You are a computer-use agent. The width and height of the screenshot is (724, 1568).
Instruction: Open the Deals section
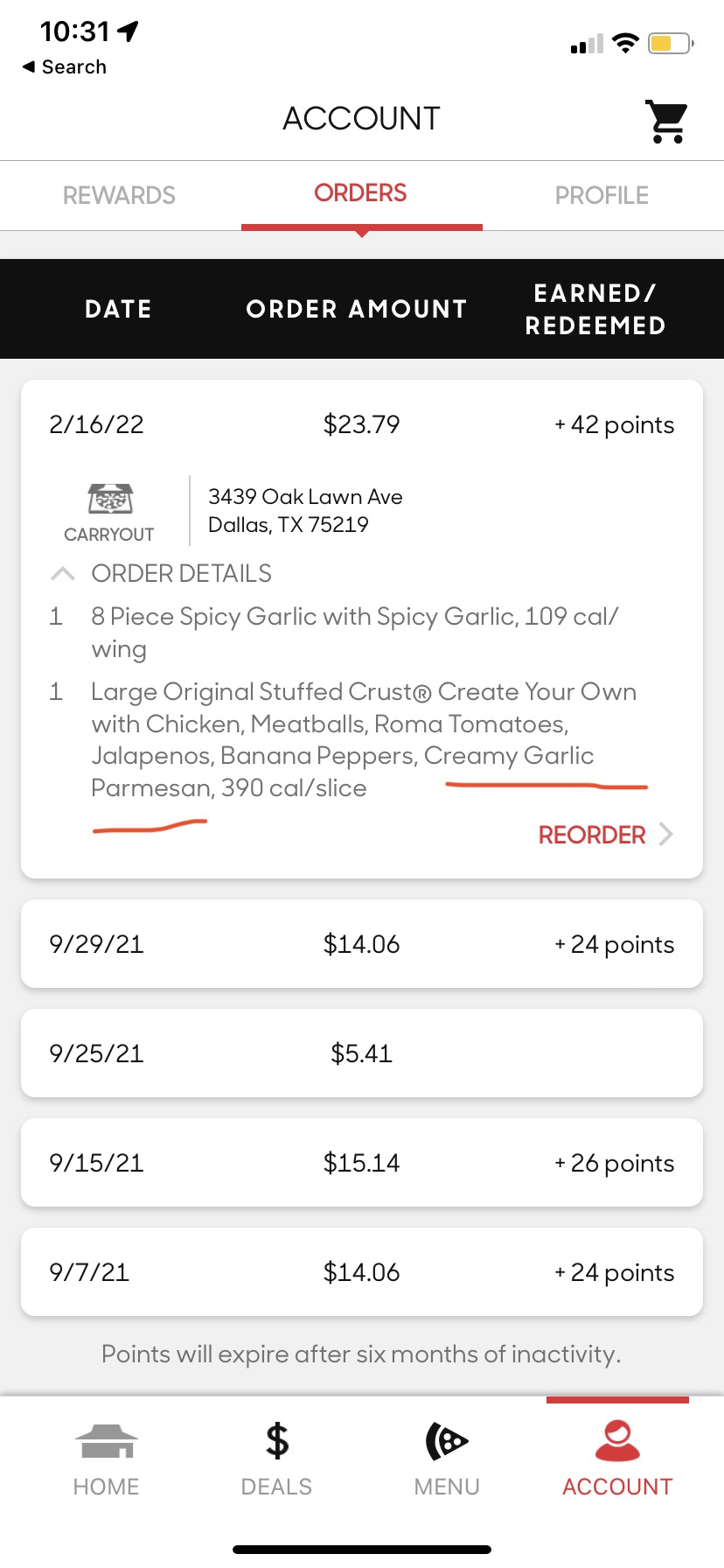tap(276, 1459)
